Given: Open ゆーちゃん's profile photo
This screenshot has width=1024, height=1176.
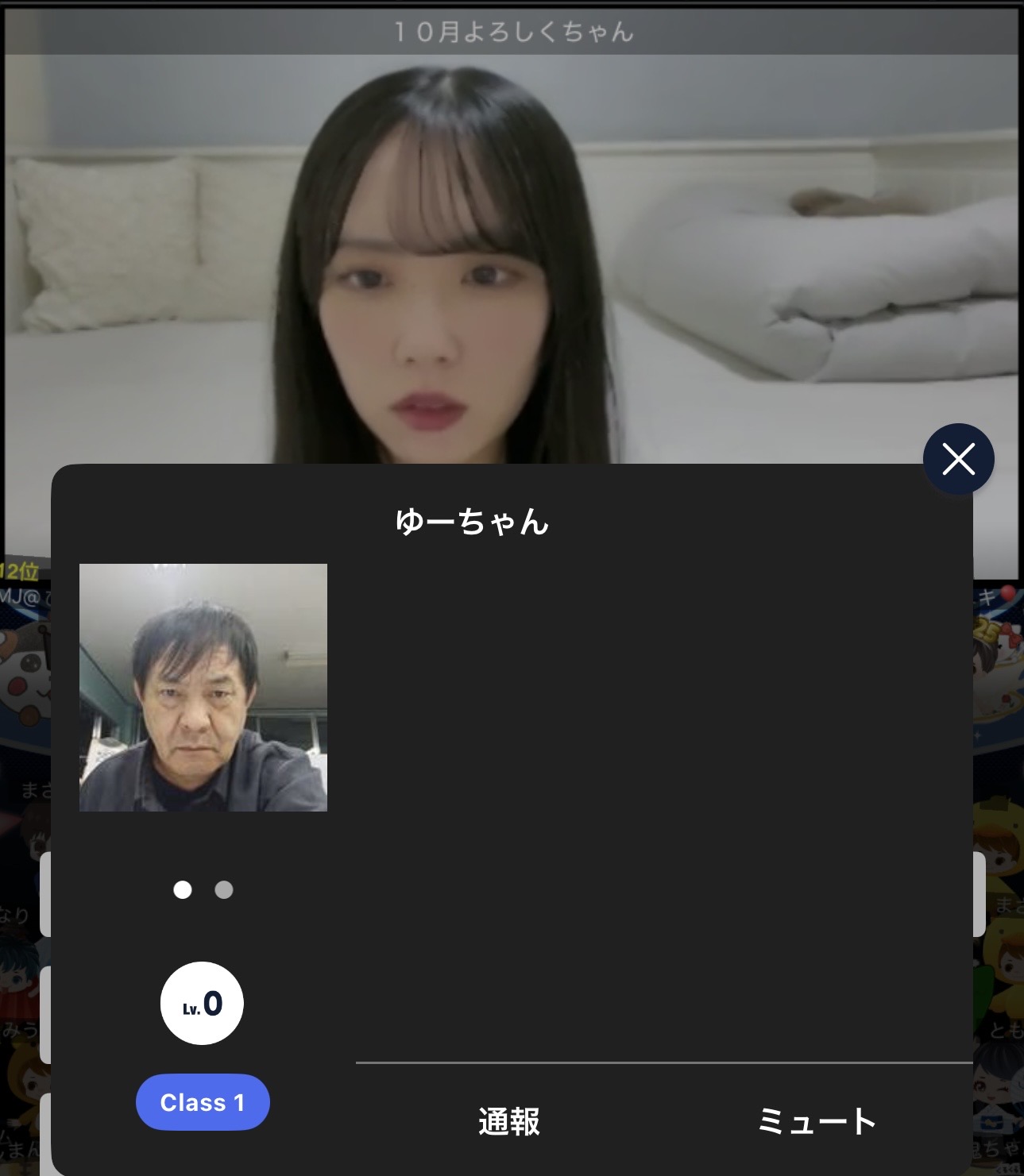Looking at the screenshot, I should (x=203, y=688).
